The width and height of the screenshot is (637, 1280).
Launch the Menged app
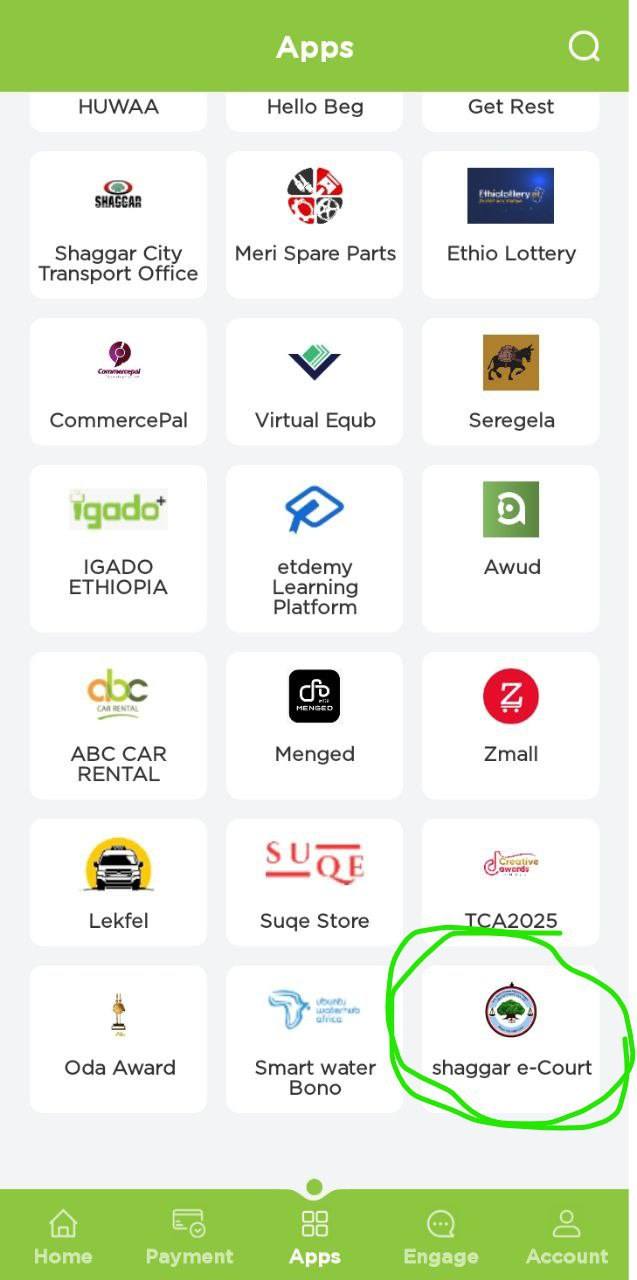point(315,726)
